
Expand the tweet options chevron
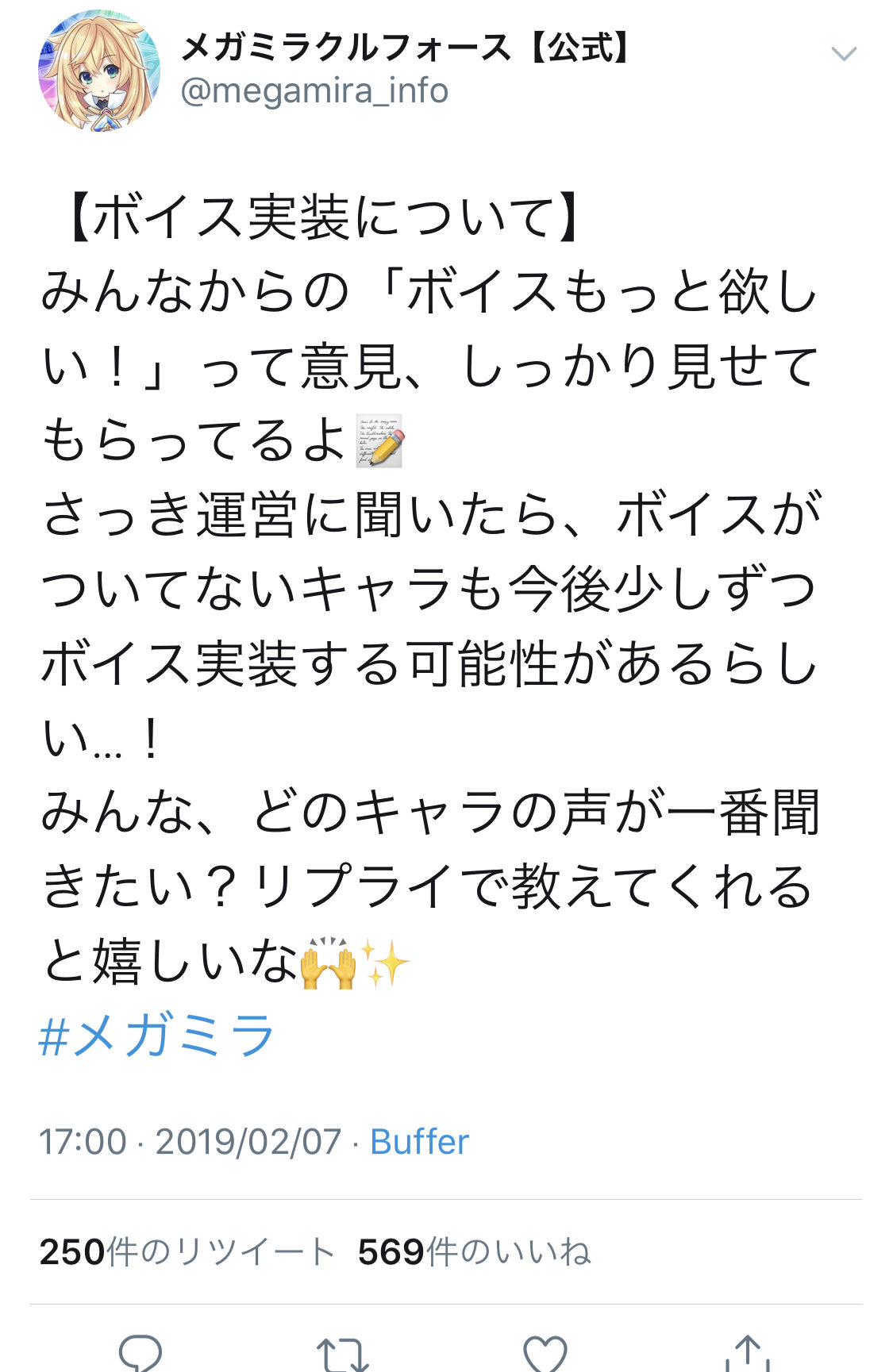point(843,54)
